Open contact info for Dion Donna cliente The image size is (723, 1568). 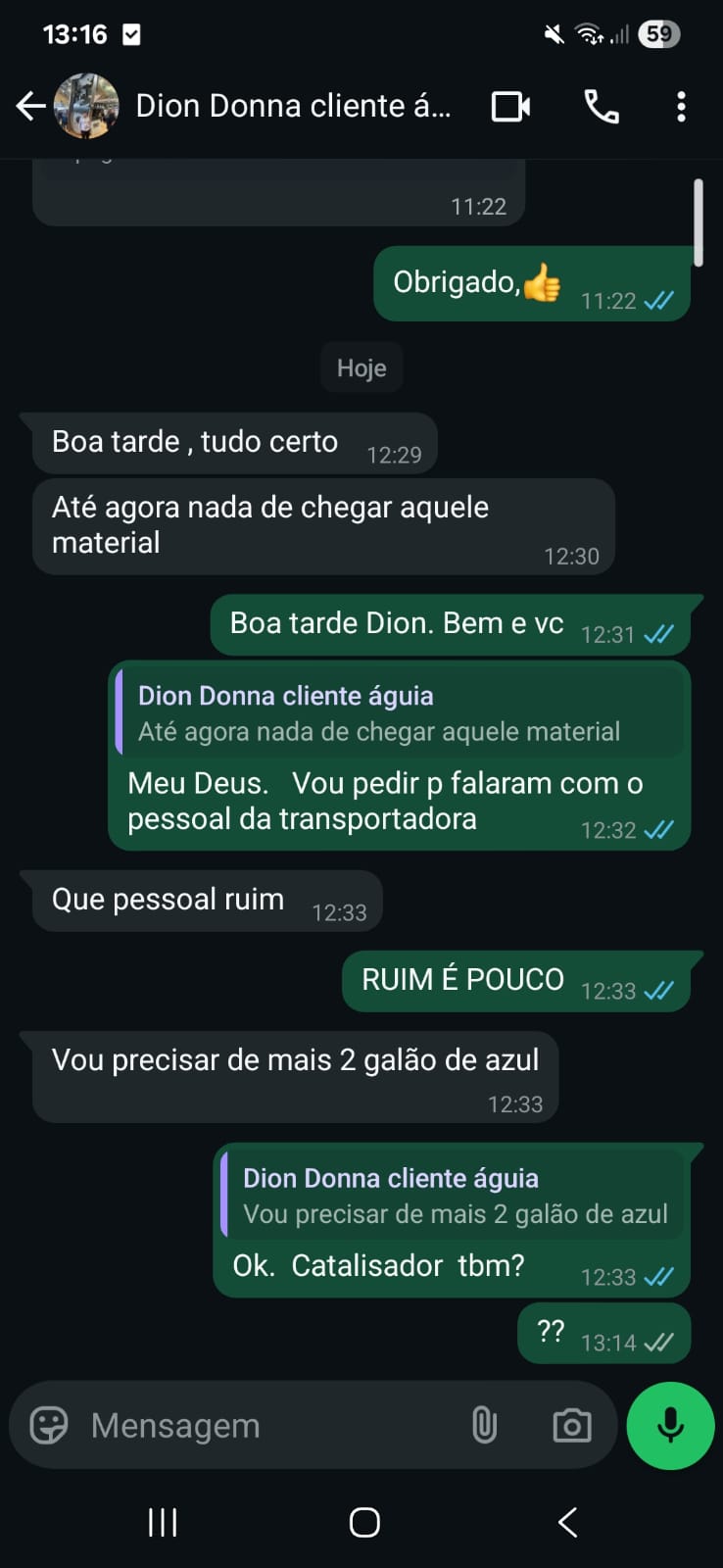click(x=293, y=106)
